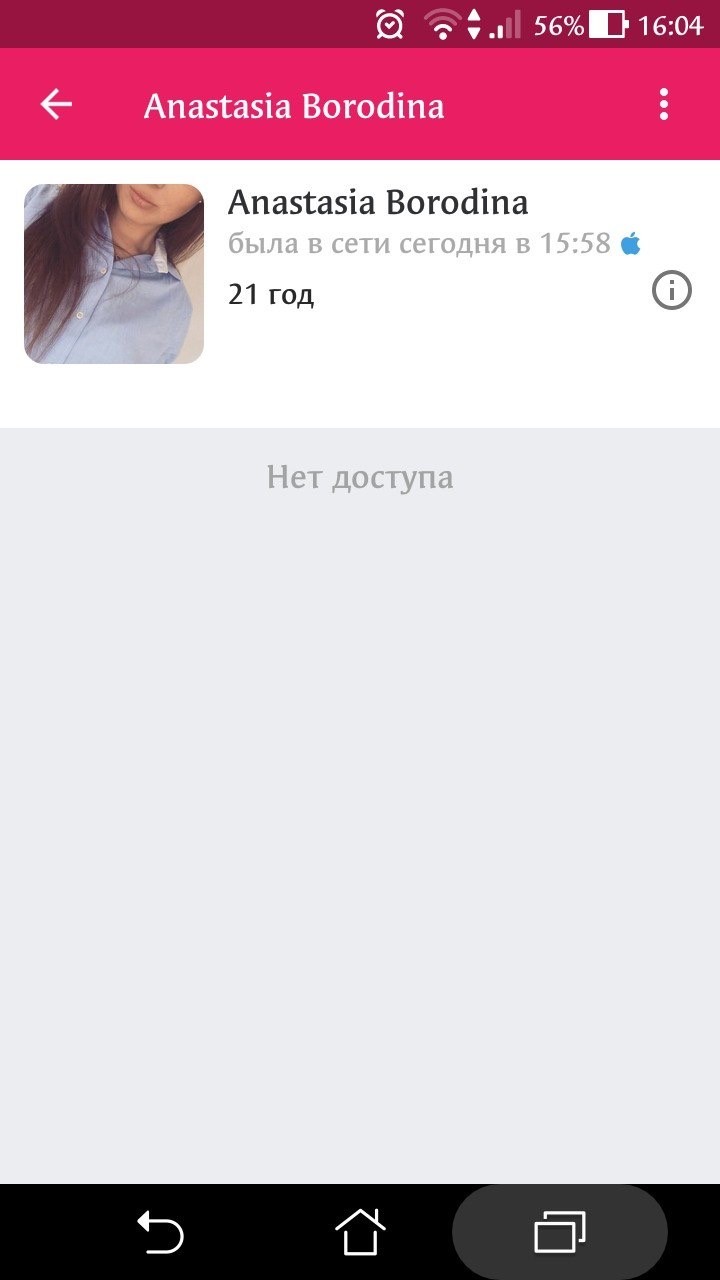Tap the Нет доступа message
The image size is (720, 1280).
361,477
